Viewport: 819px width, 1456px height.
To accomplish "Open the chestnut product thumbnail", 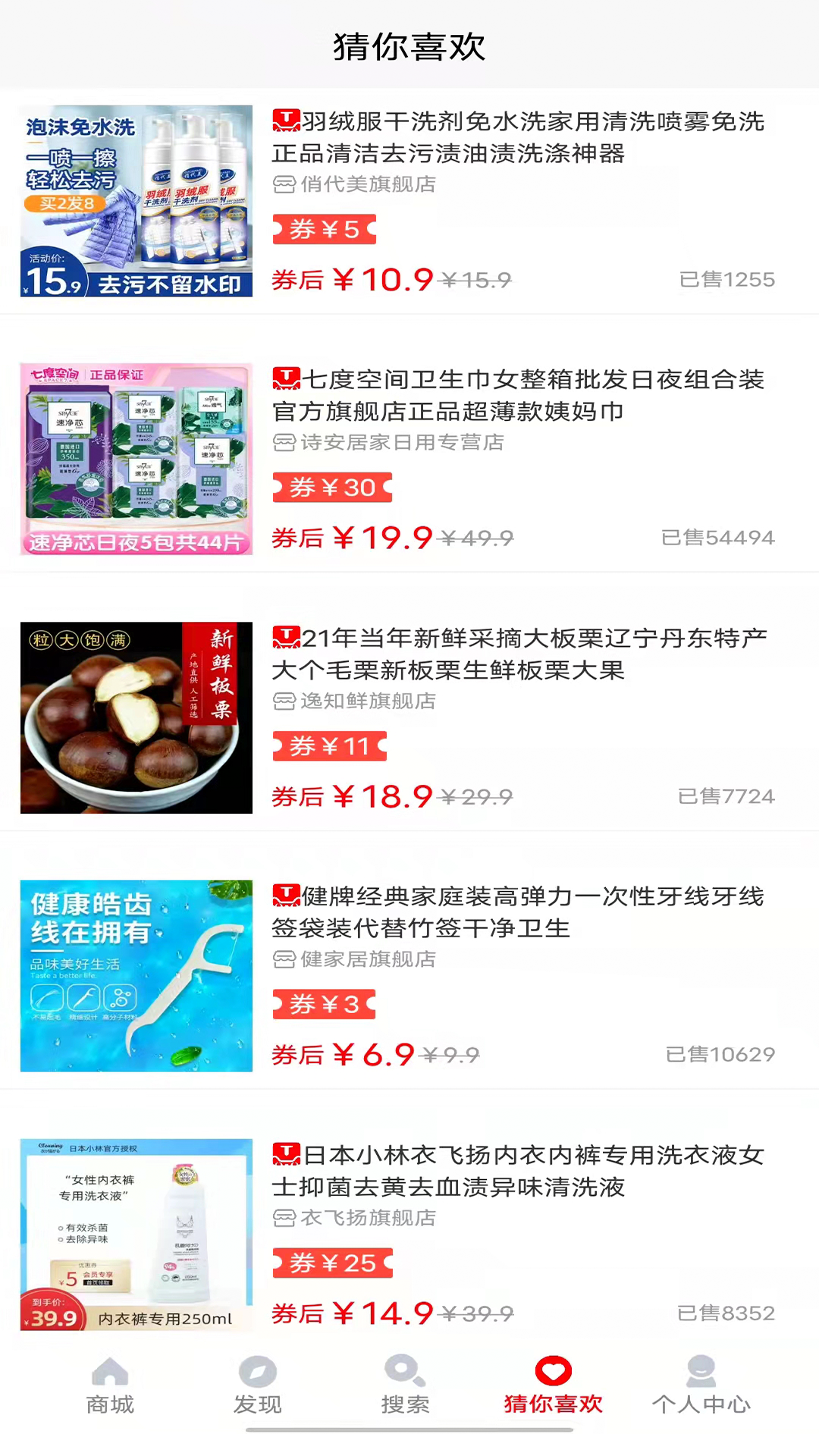I will (136, 718).
